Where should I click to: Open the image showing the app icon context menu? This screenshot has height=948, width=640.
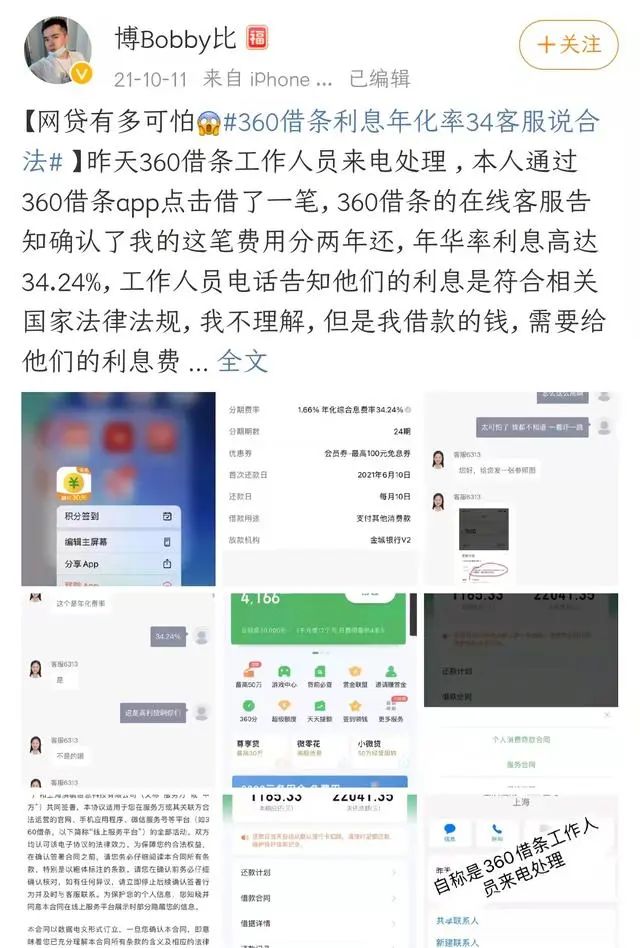(118, 488)
